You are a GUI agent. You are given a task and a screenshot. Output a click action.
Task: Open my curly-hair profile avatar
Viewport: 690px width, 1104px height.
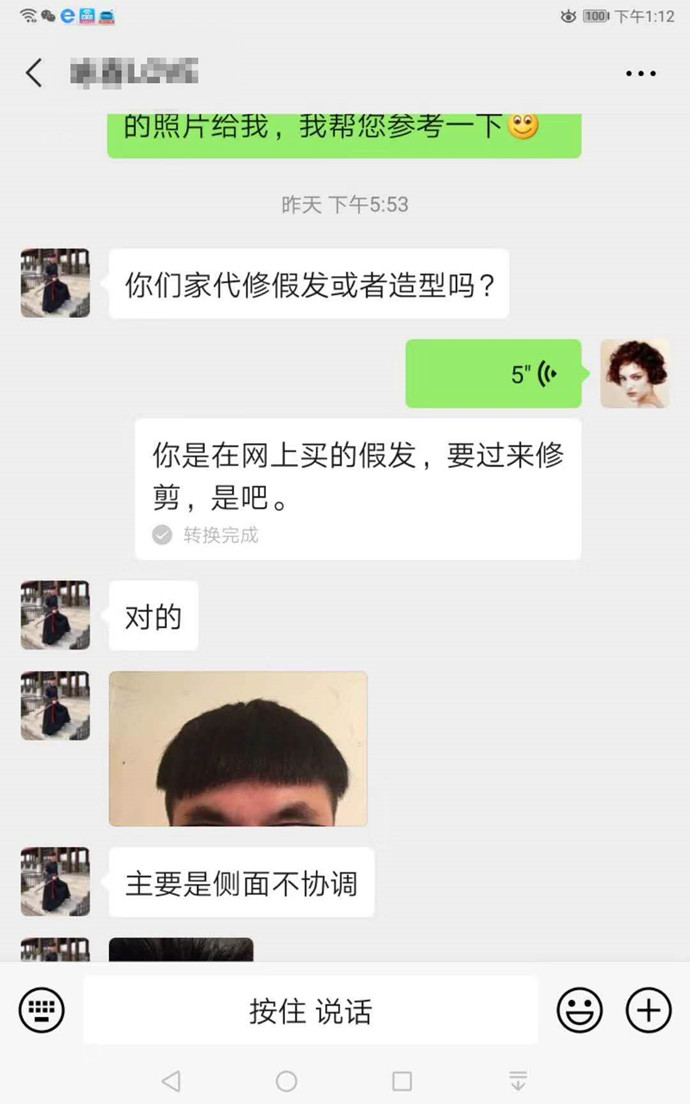[x=634, y=373]
